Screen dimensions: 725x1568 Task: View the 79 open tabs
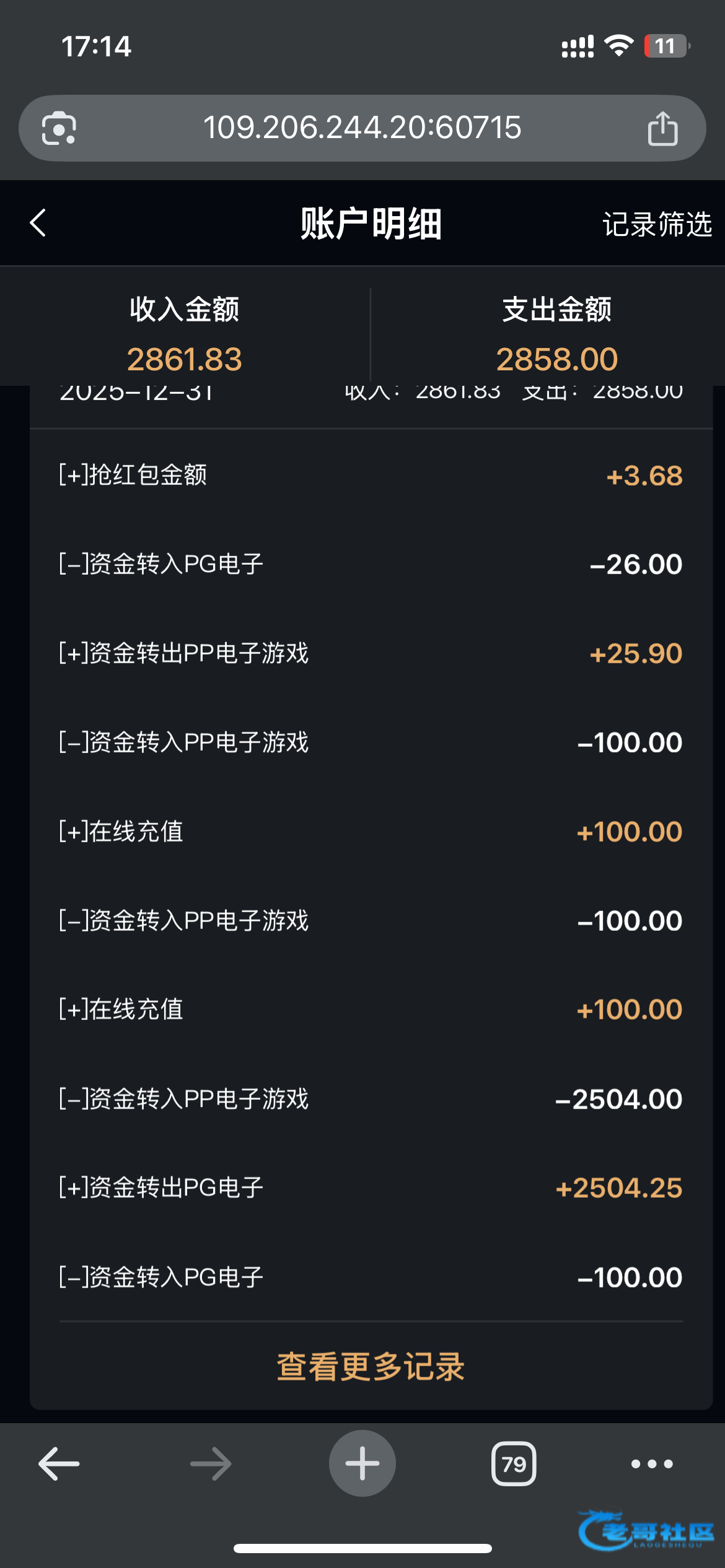(514, 1464)
